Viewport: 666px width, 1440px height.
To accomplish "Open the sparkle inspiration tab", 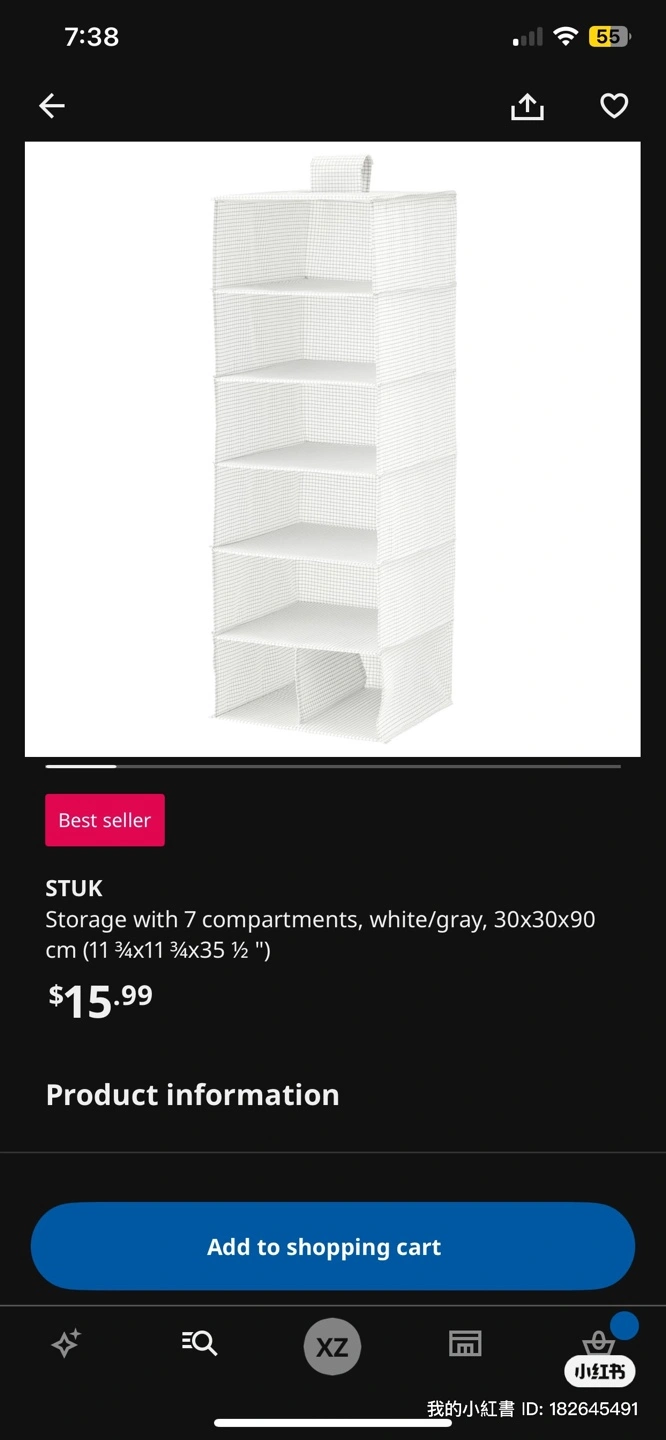I will 66,1344.
